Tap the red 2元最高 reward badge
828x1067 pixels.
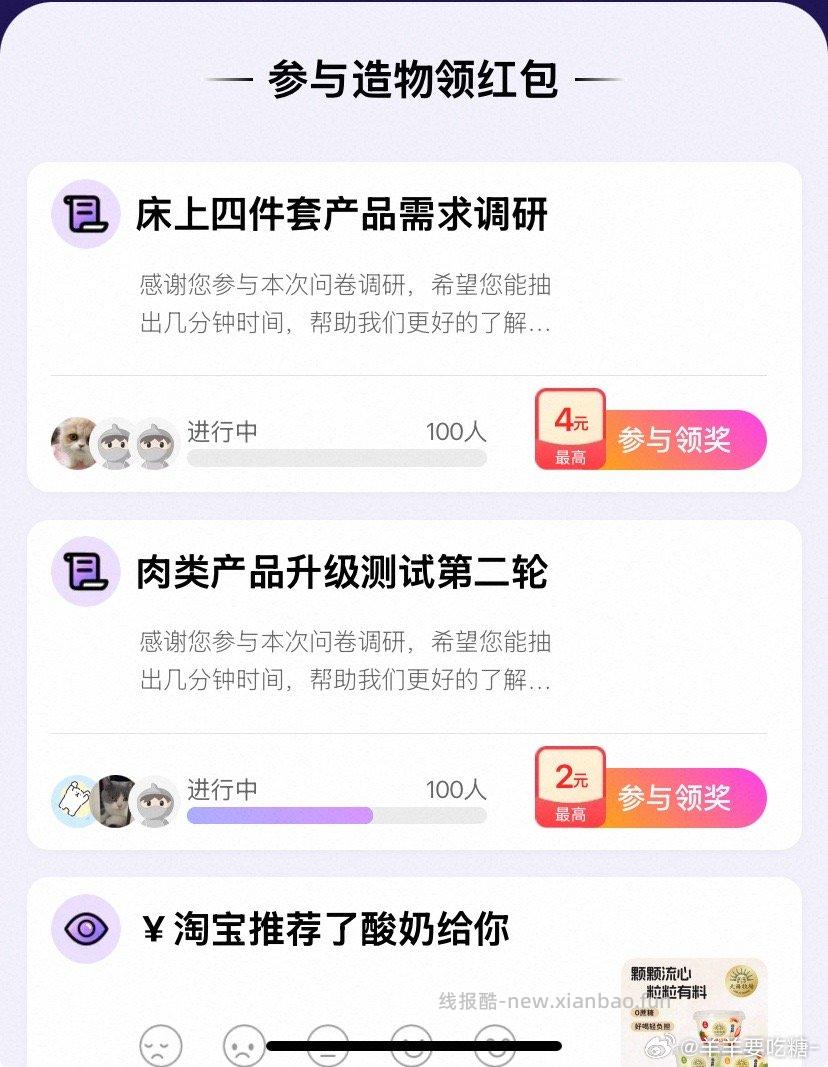point(570,787)
